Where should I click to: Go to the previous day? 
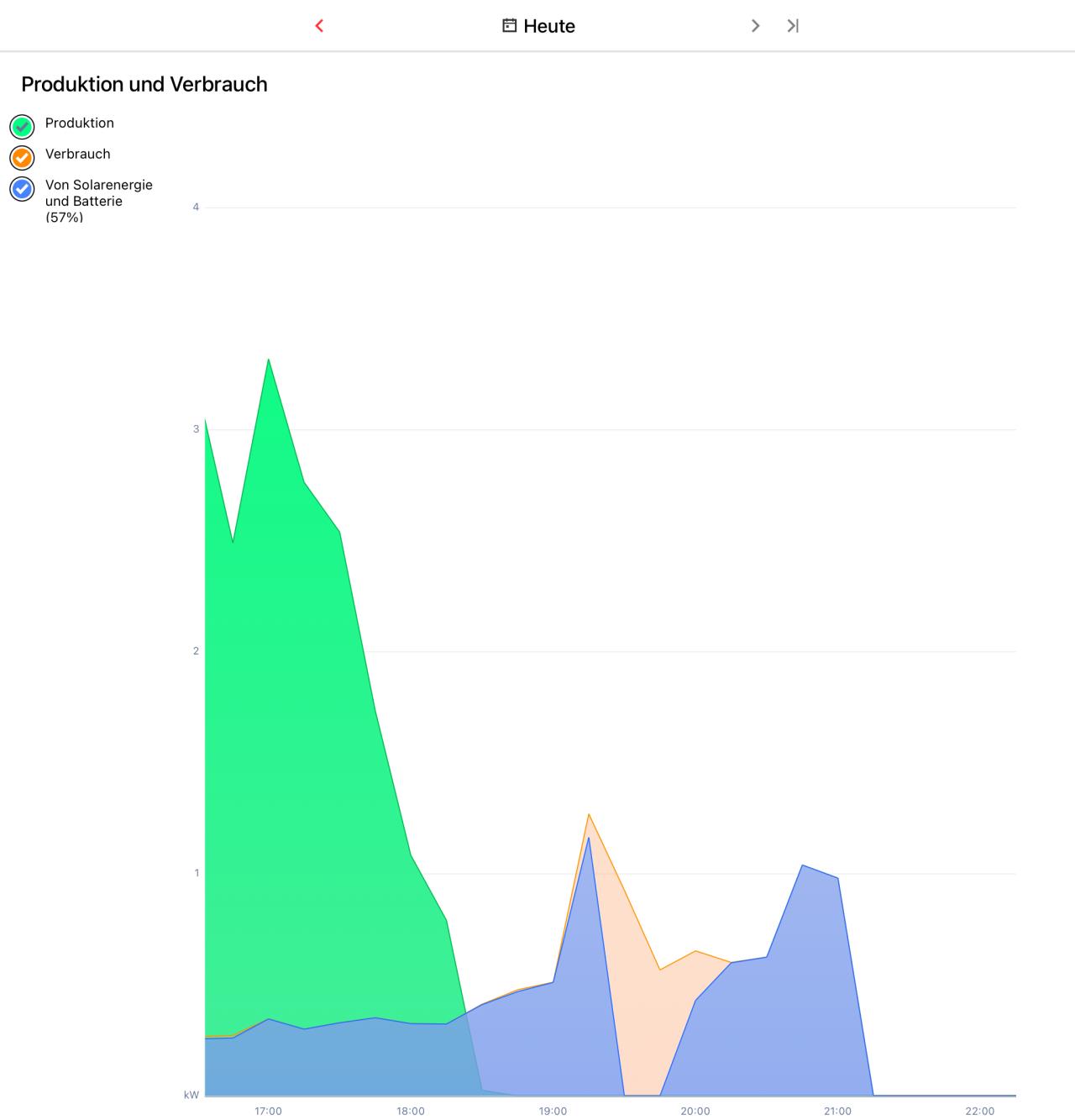point(319,26)
